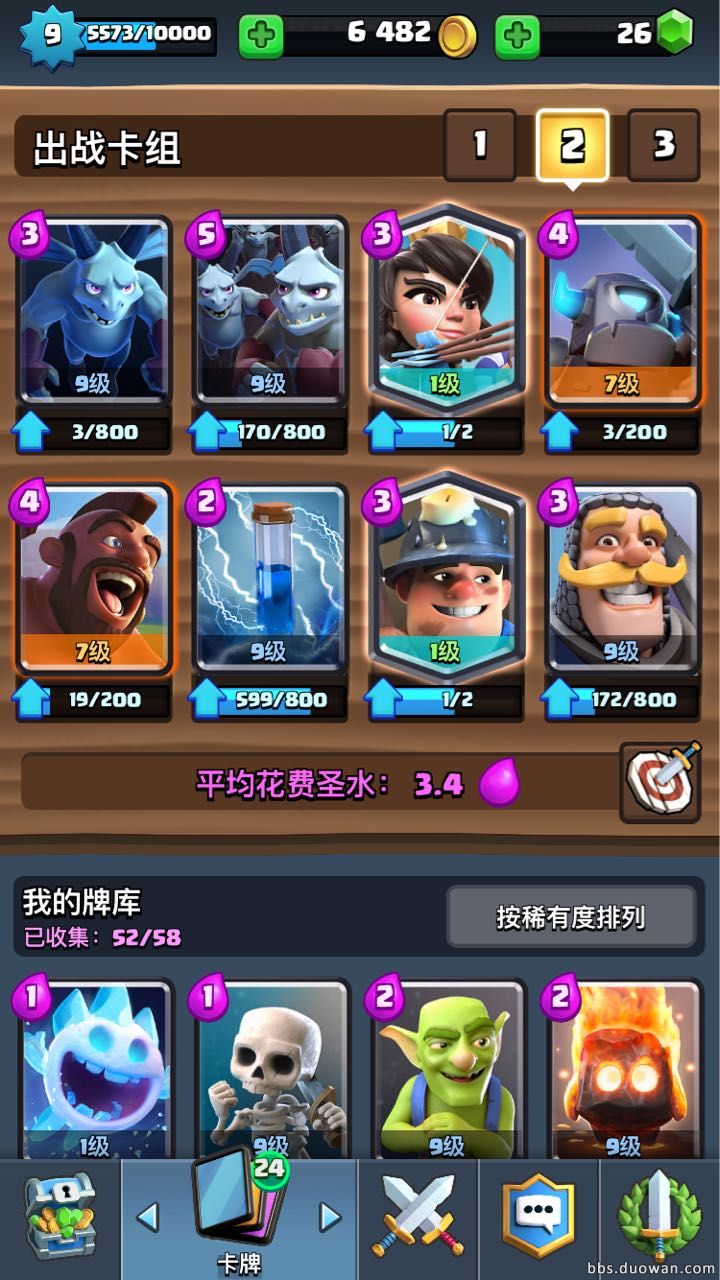
Task: Select the Zap spell card
Action: click(269, 578)
